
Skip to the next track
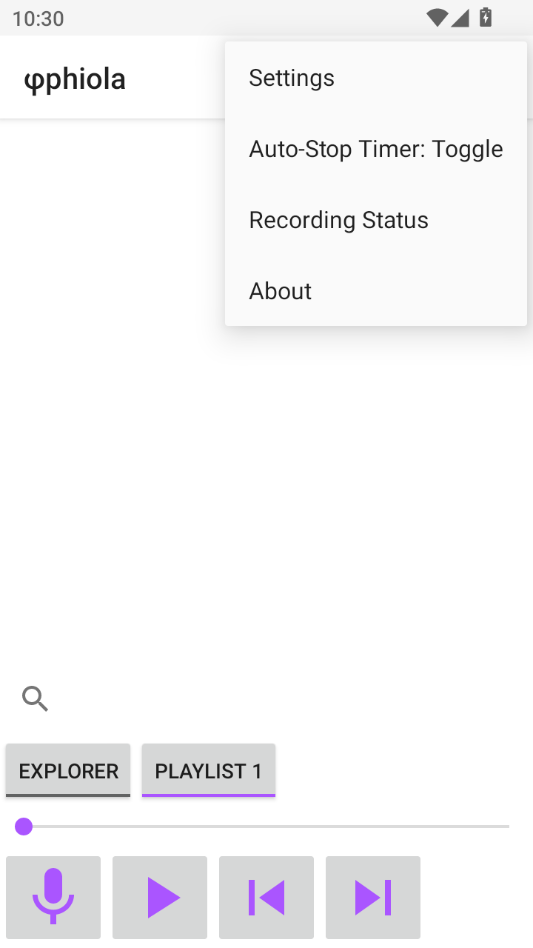click(x=373, y=897)
